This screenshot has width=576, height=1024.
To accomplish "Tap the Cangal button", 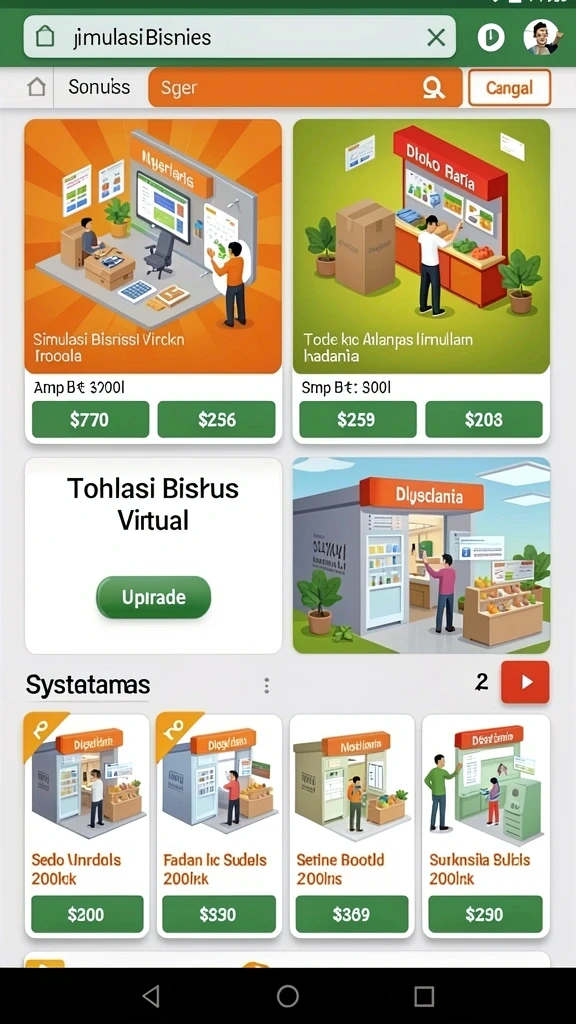I will (x=509, y=88).
